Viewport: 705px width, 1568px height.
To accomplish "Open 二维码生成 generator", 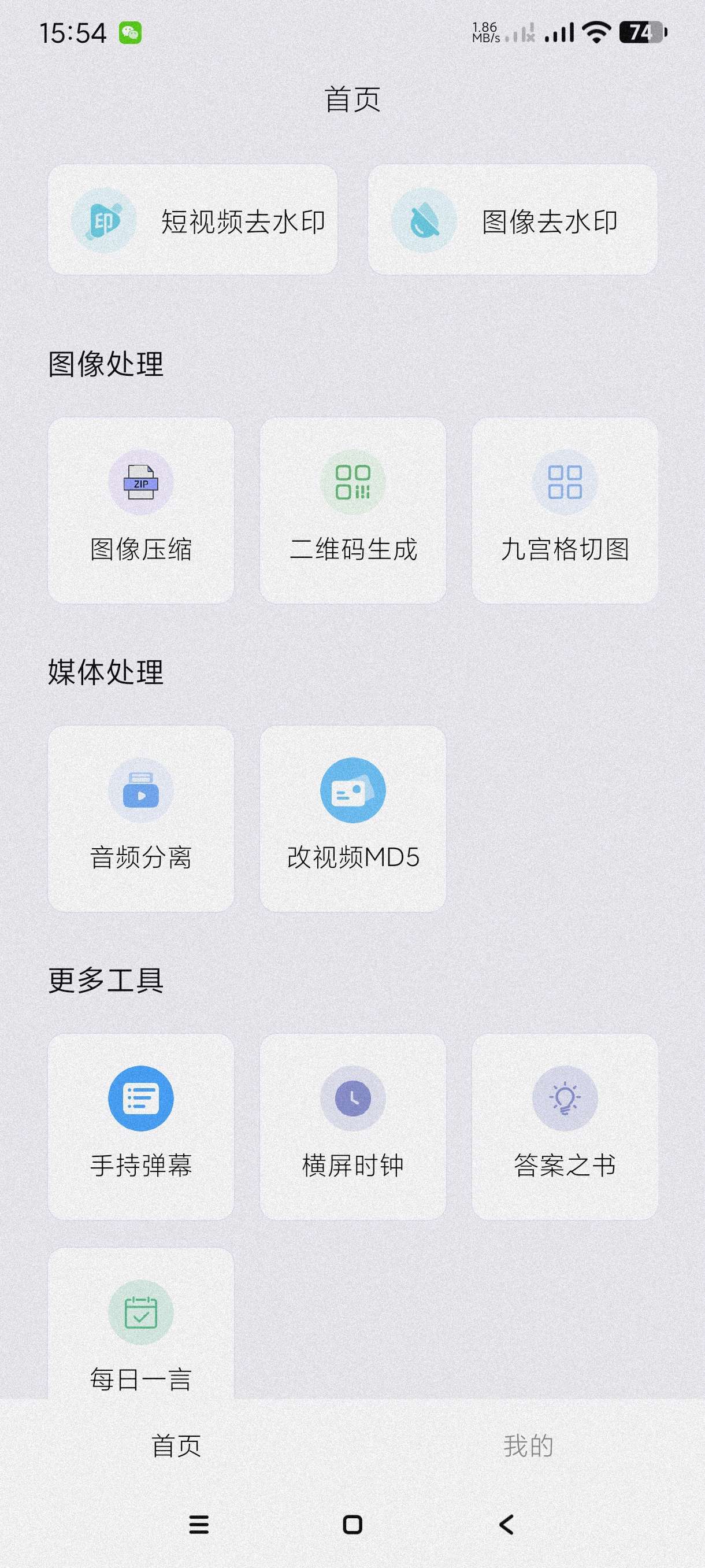I will [353, 510].
